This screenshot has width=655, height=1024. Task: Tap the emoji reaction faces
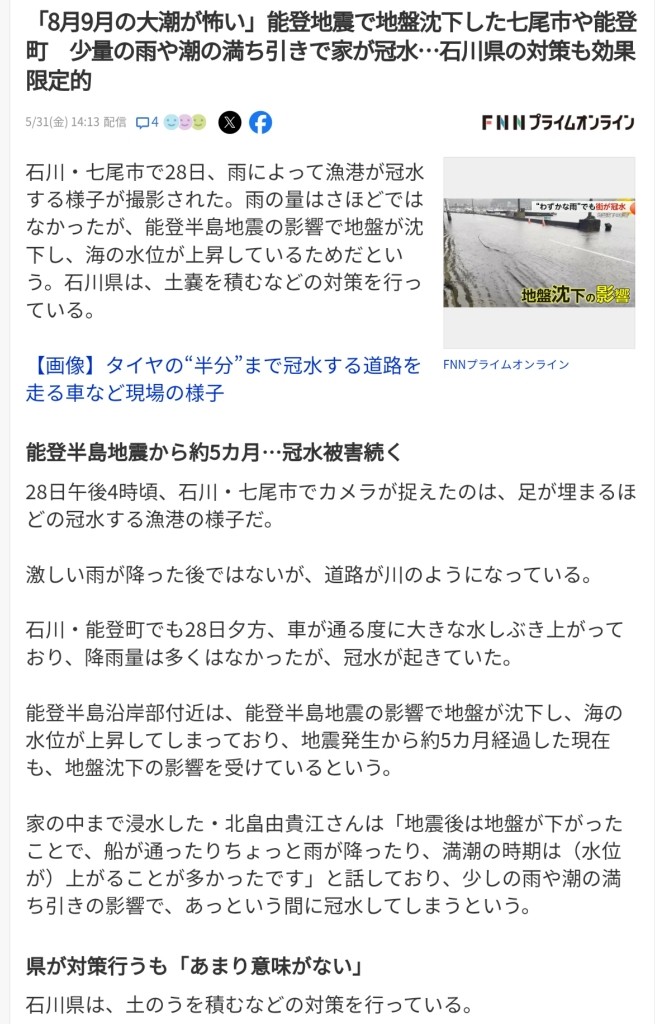pos(185,122)
